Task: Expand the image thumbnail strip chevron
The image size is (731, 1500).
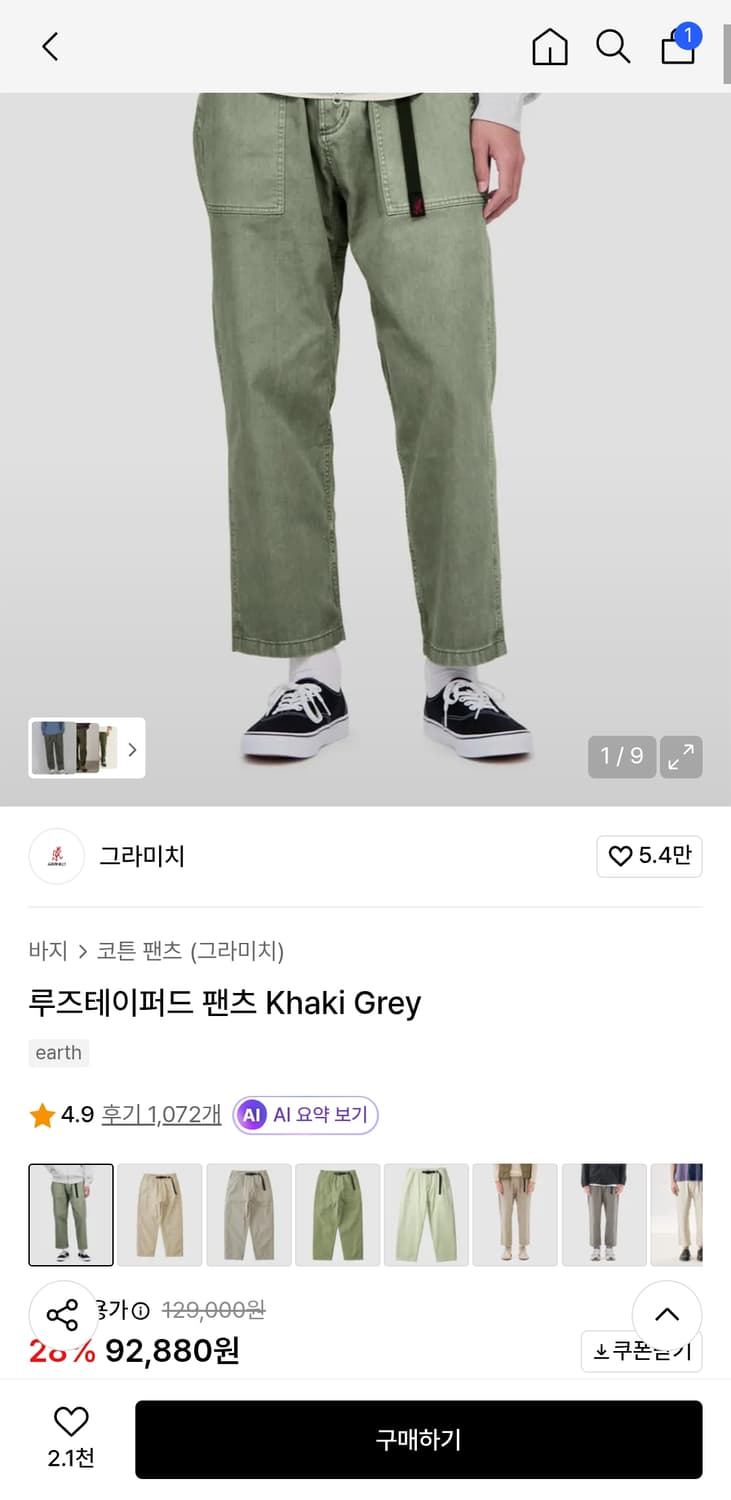Action: point(131,748)
